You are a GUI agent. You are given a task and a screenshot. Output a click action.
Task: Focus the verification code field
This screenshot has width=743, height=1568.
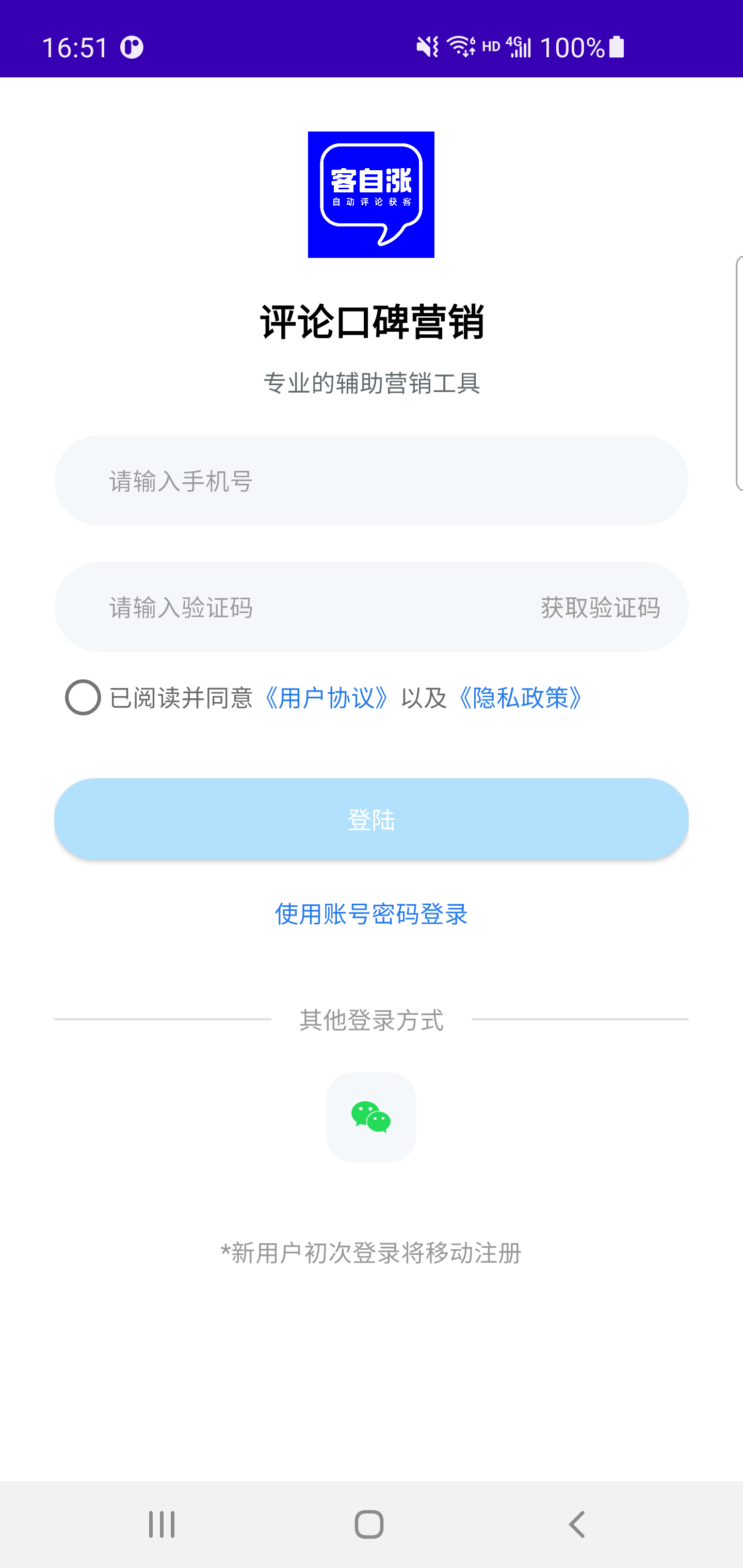tap(293, 608)
